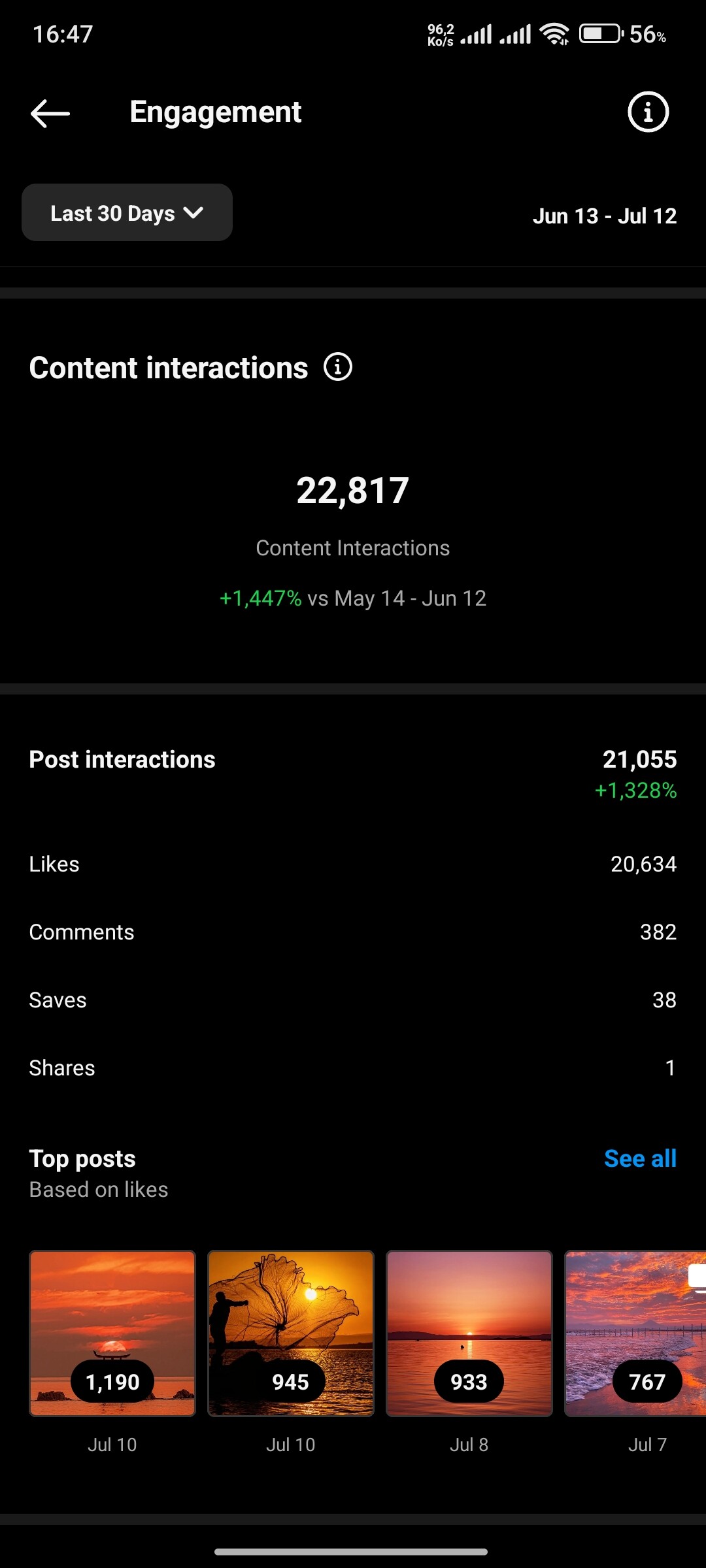
Task: Open the info icon beside the Engagement title
Action: (648, 112)
